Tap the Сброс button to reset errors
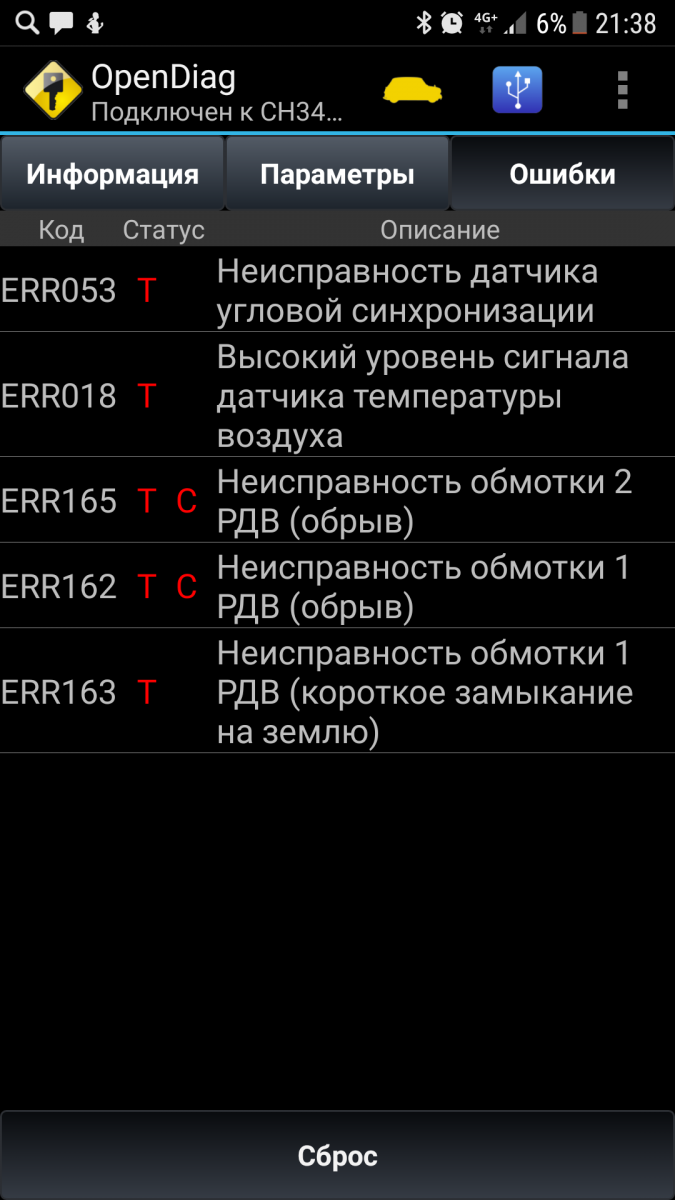675x1200 pixels. [337, 1156]
